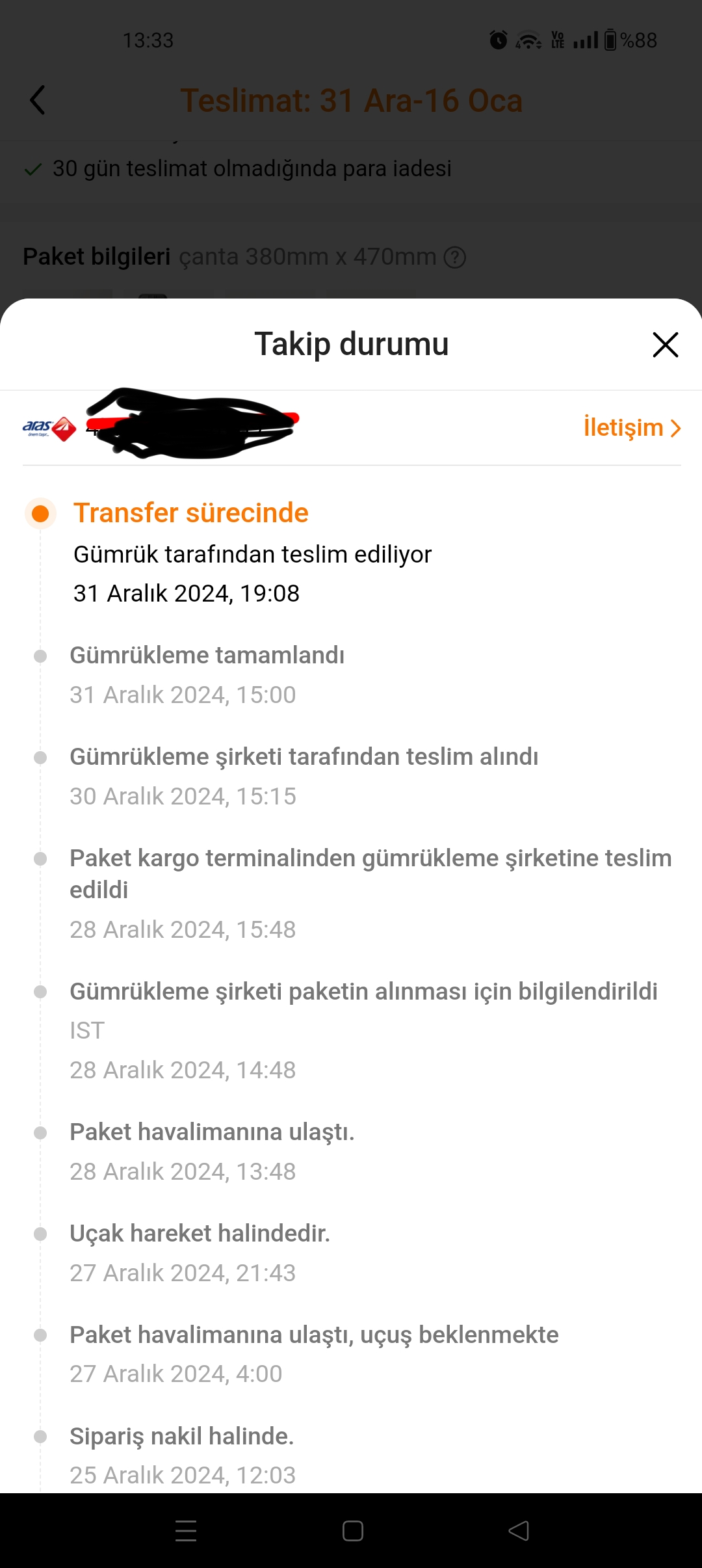Tap the system back triangle
The height and width of the screenshot is (1568, 702).
(519, 1531)
